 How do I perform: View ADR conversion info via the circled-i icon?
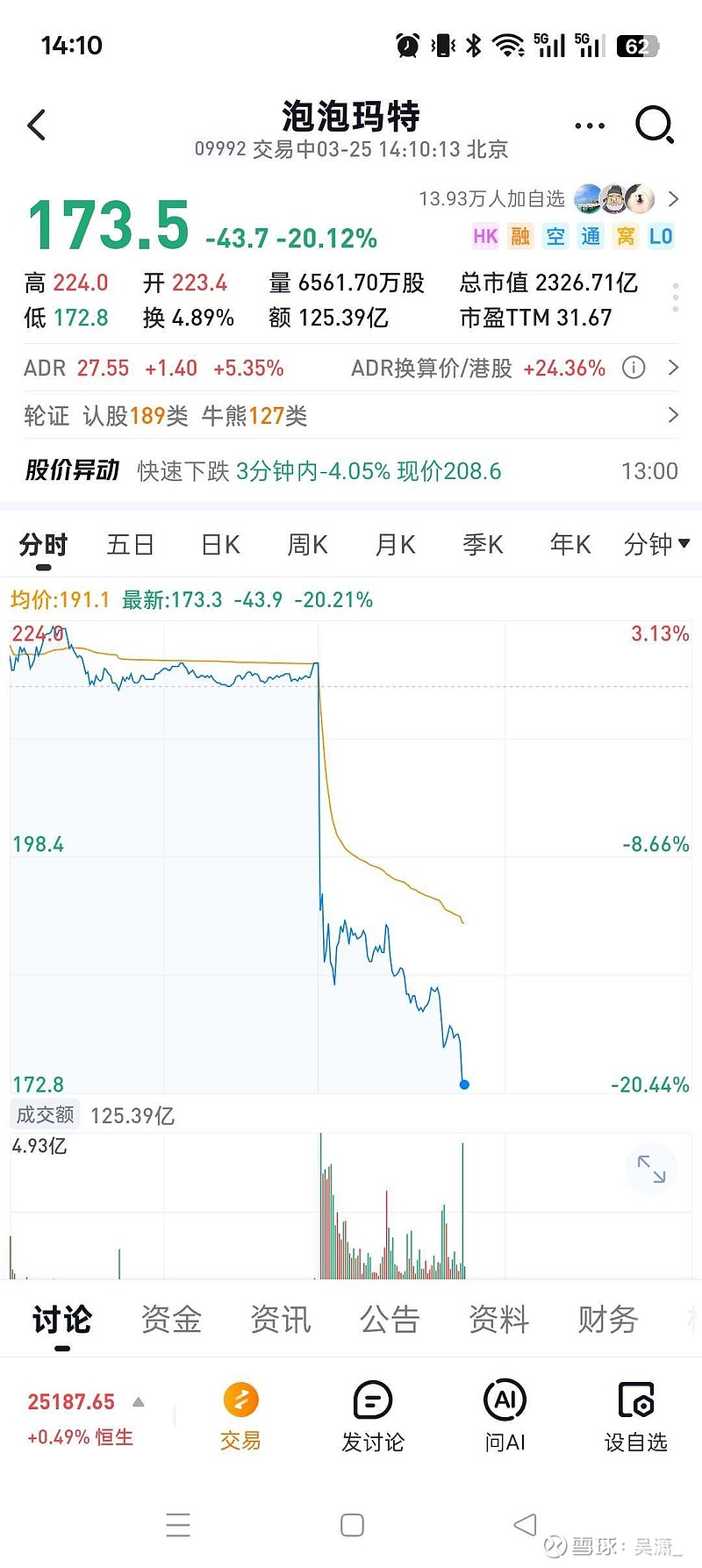click(633, 368)
